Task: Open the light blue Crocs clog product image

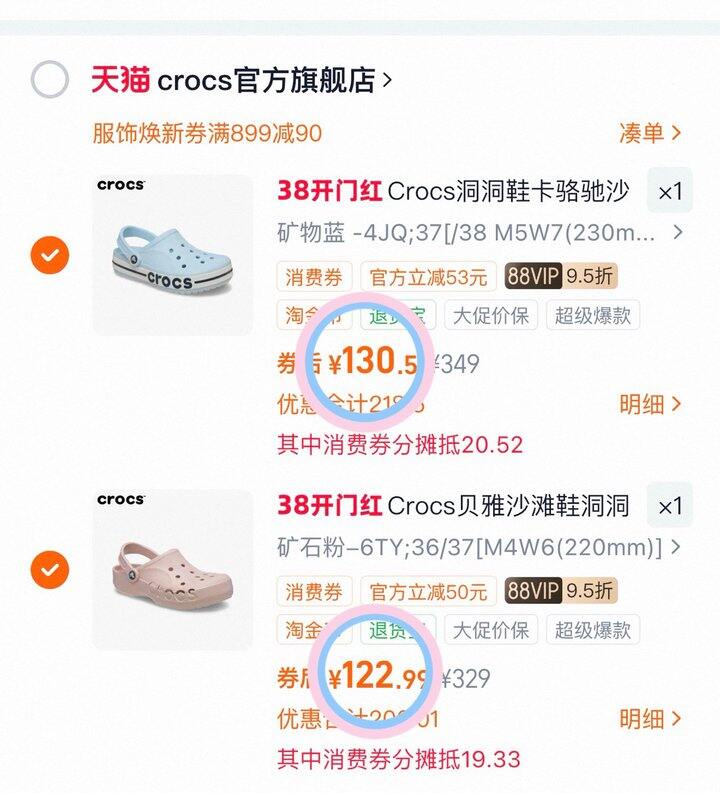Action: tap(172, 255)
